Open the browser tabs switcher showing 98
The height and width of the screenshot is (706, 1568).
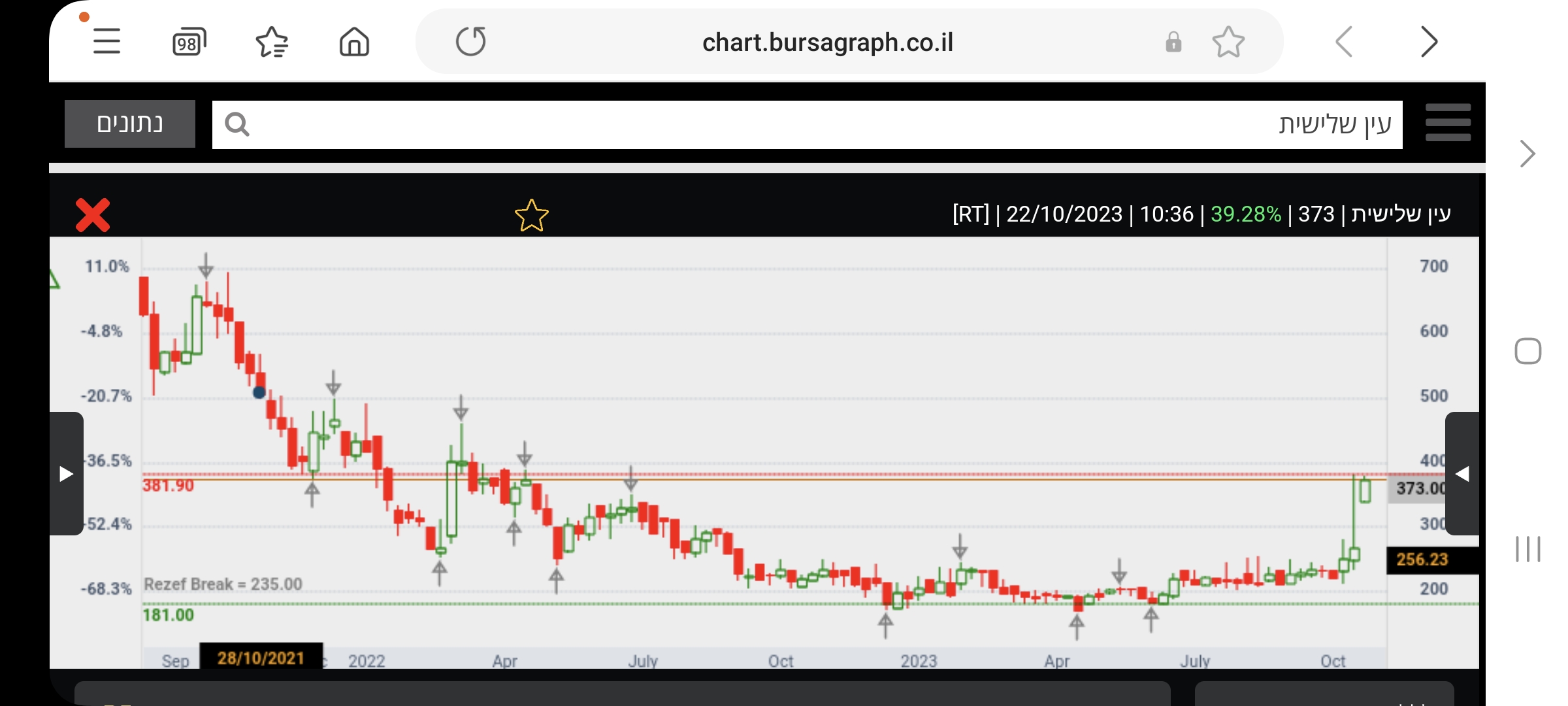(189, 42)
